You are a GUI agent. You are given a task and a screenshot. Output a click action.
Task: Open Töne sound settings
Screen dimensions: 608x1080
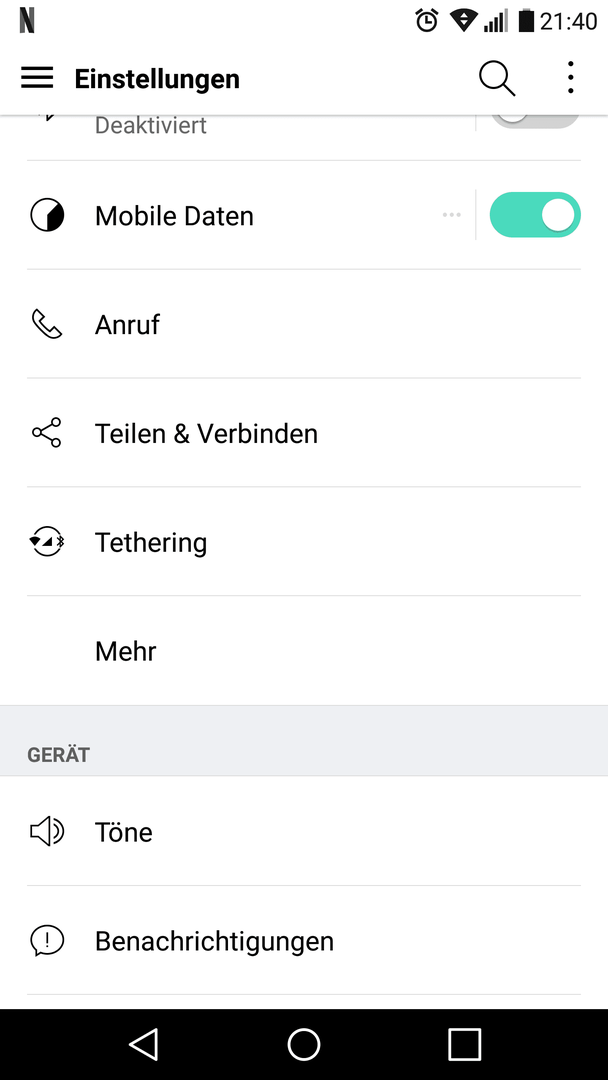point(304,831)
